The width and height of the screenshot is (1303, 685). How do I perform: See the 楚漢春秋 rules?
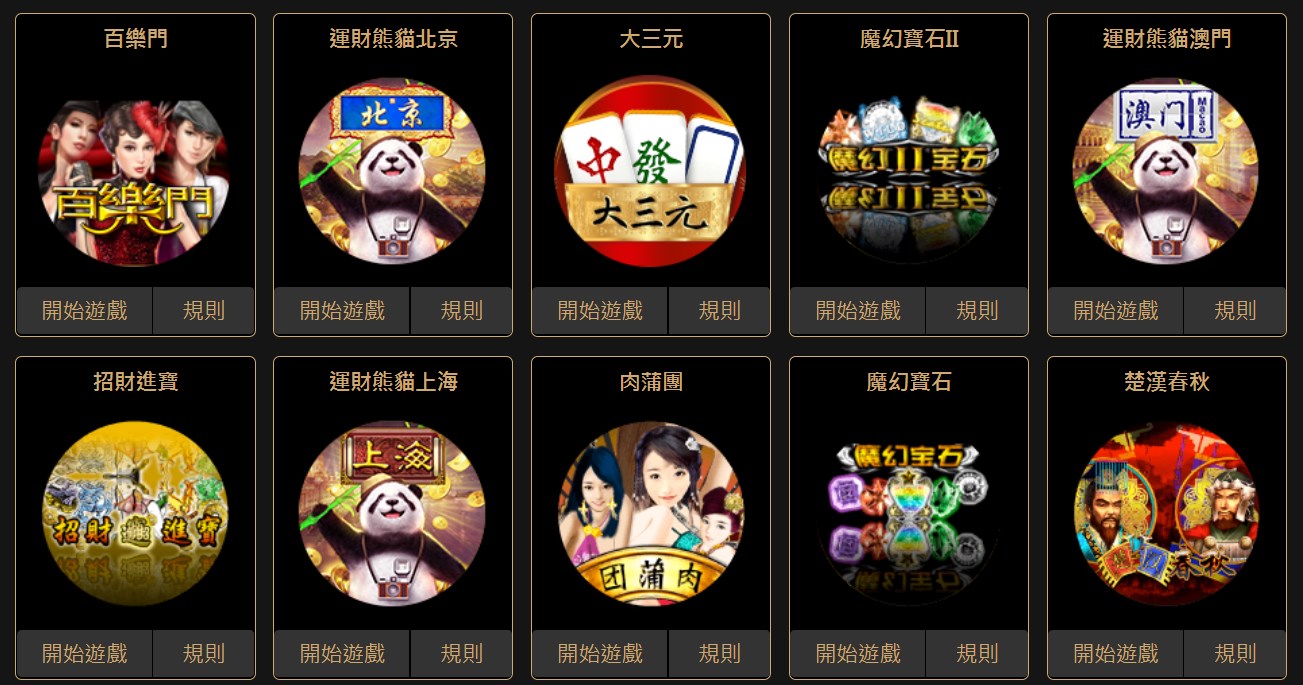[x=1236, y=654]
